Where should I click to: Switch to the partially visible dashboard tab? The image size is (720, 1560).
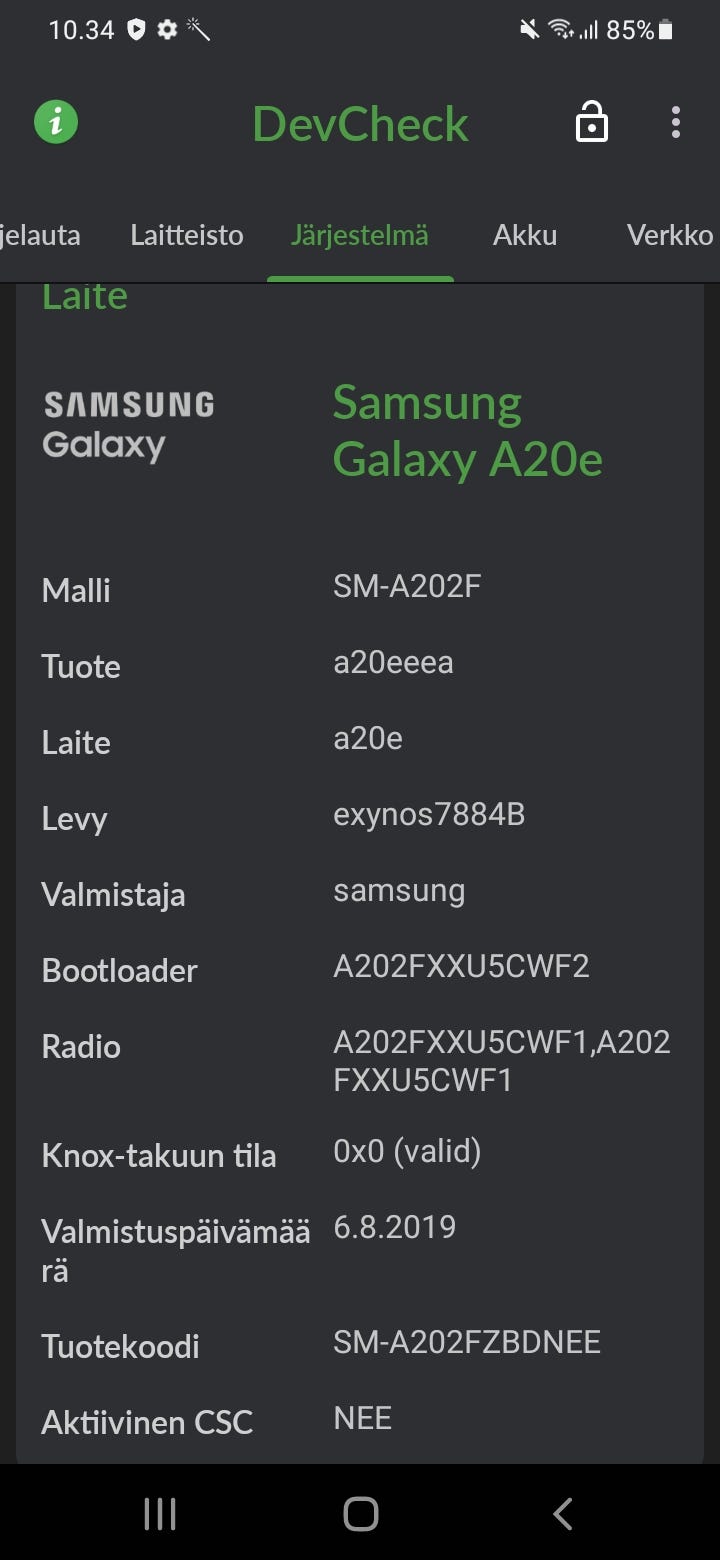(40, 236)
